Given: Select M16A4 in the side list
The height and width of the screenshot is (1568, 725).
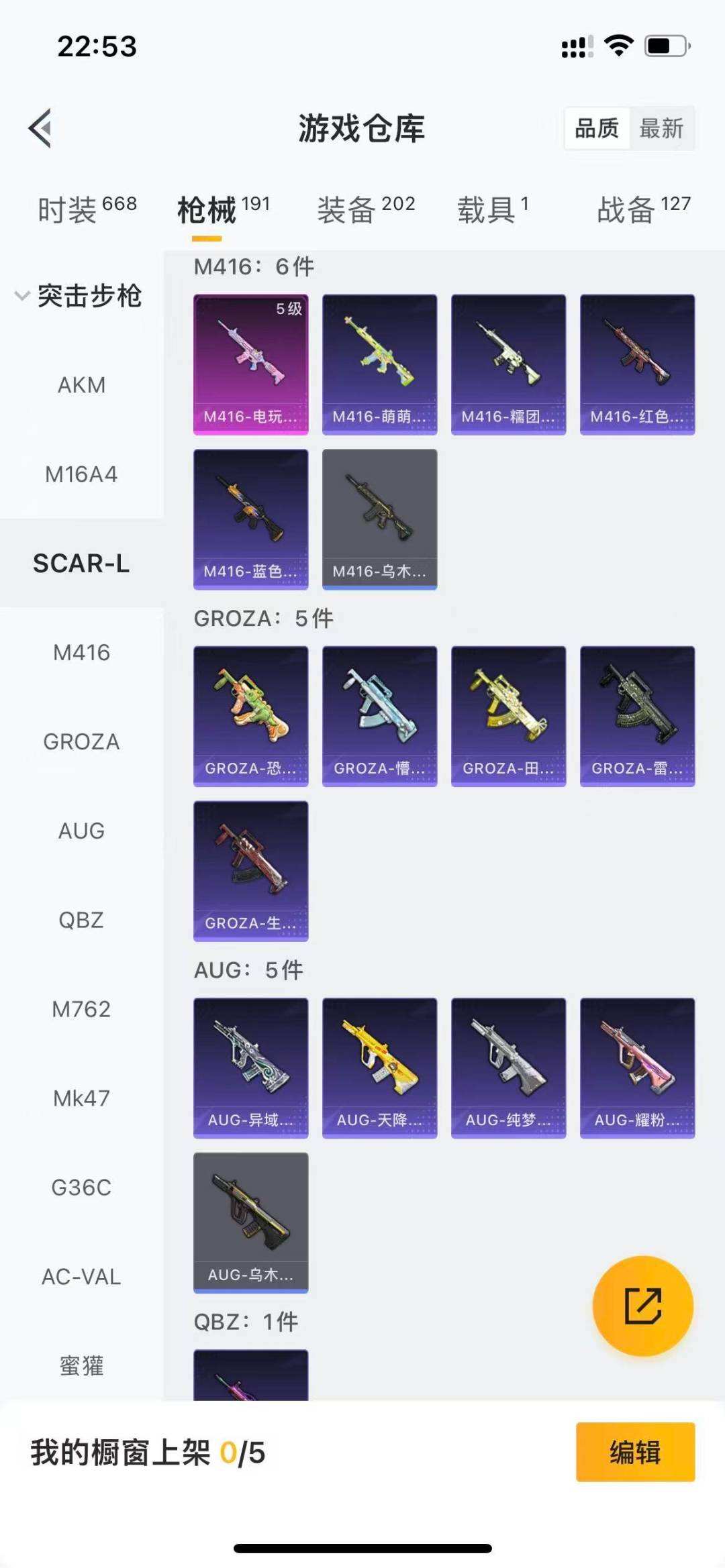Looking at the screenshot, I should click(x=81, y=474).
